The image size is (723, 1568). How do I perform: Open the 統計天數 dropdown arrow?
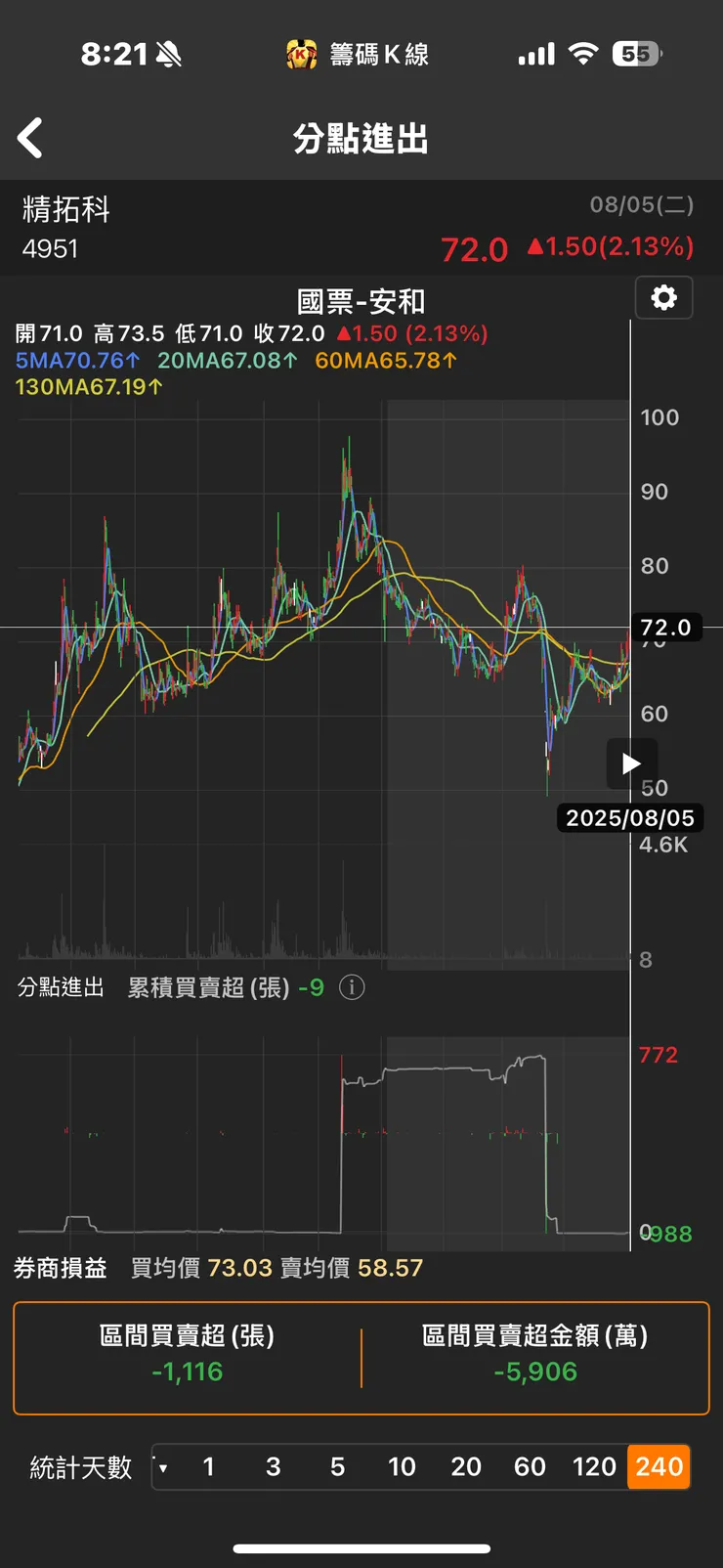(162, 1467)
